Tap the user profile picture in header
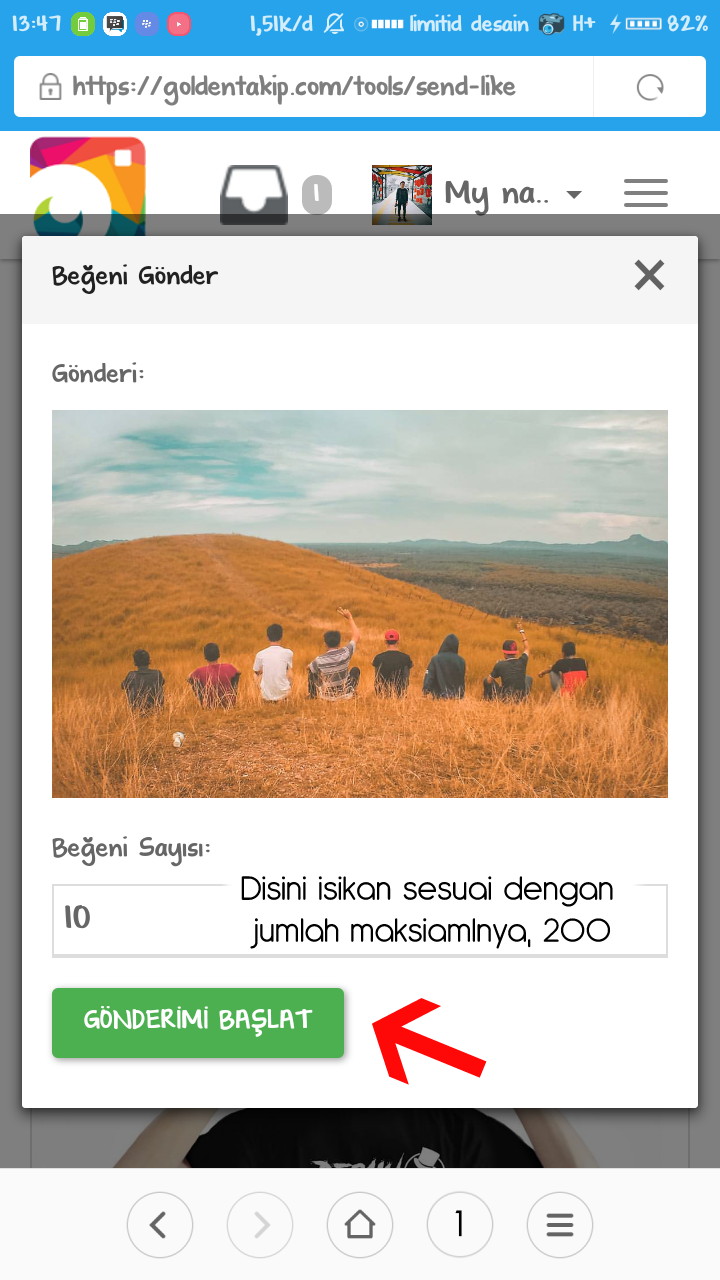 pos(401,193)
